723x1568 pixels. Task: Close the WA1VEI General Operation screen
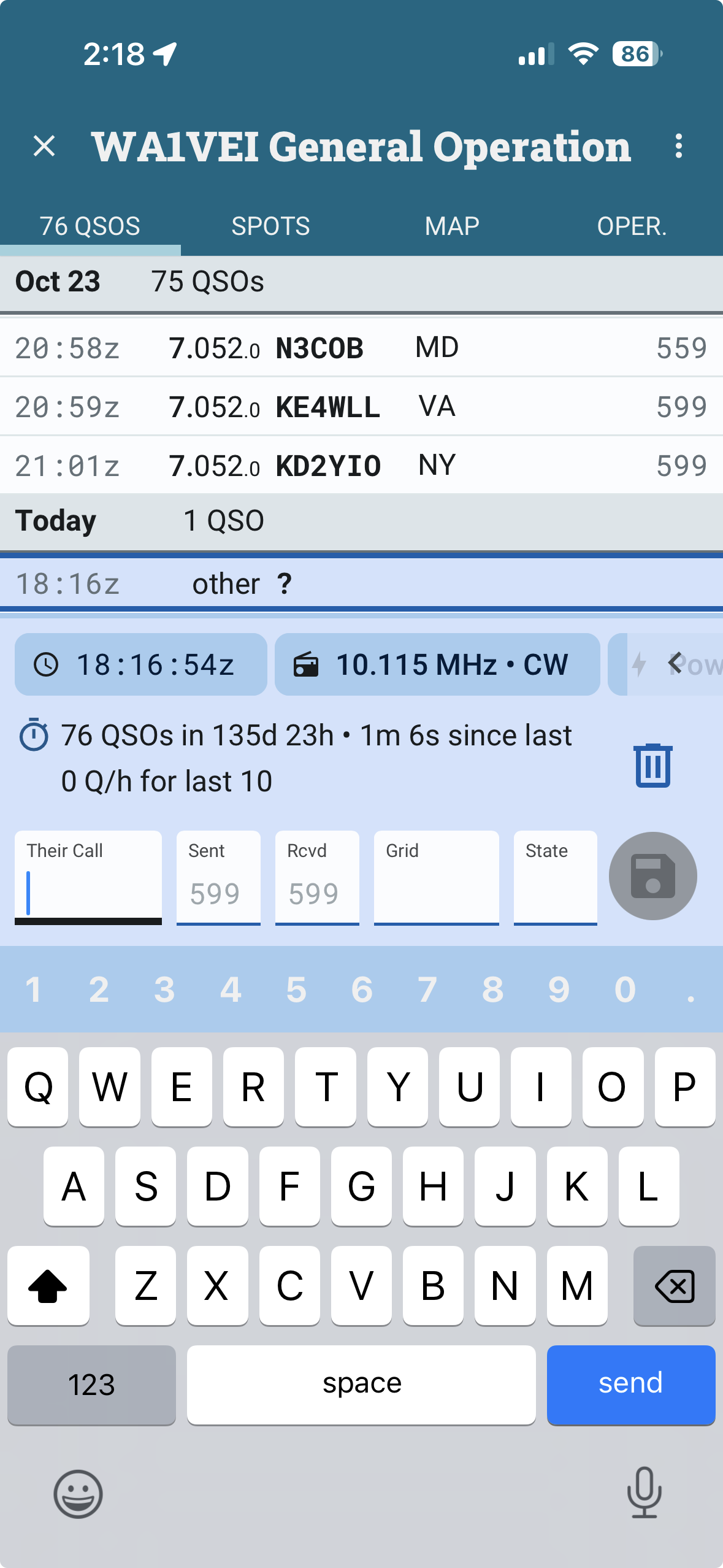(44, 147)
